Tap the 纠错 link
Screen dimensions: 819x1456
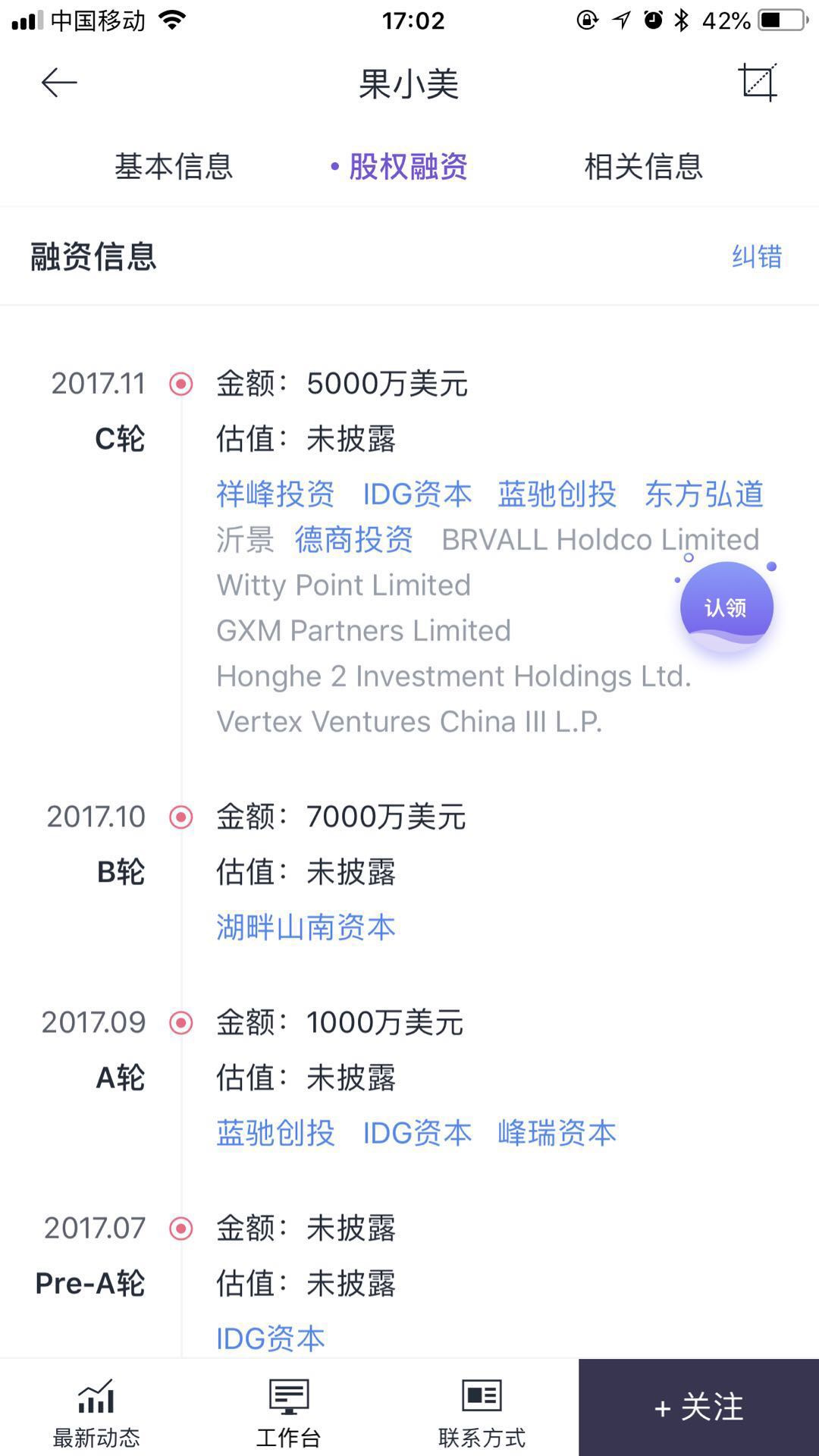pyautogui.click(x=757, y=256)
